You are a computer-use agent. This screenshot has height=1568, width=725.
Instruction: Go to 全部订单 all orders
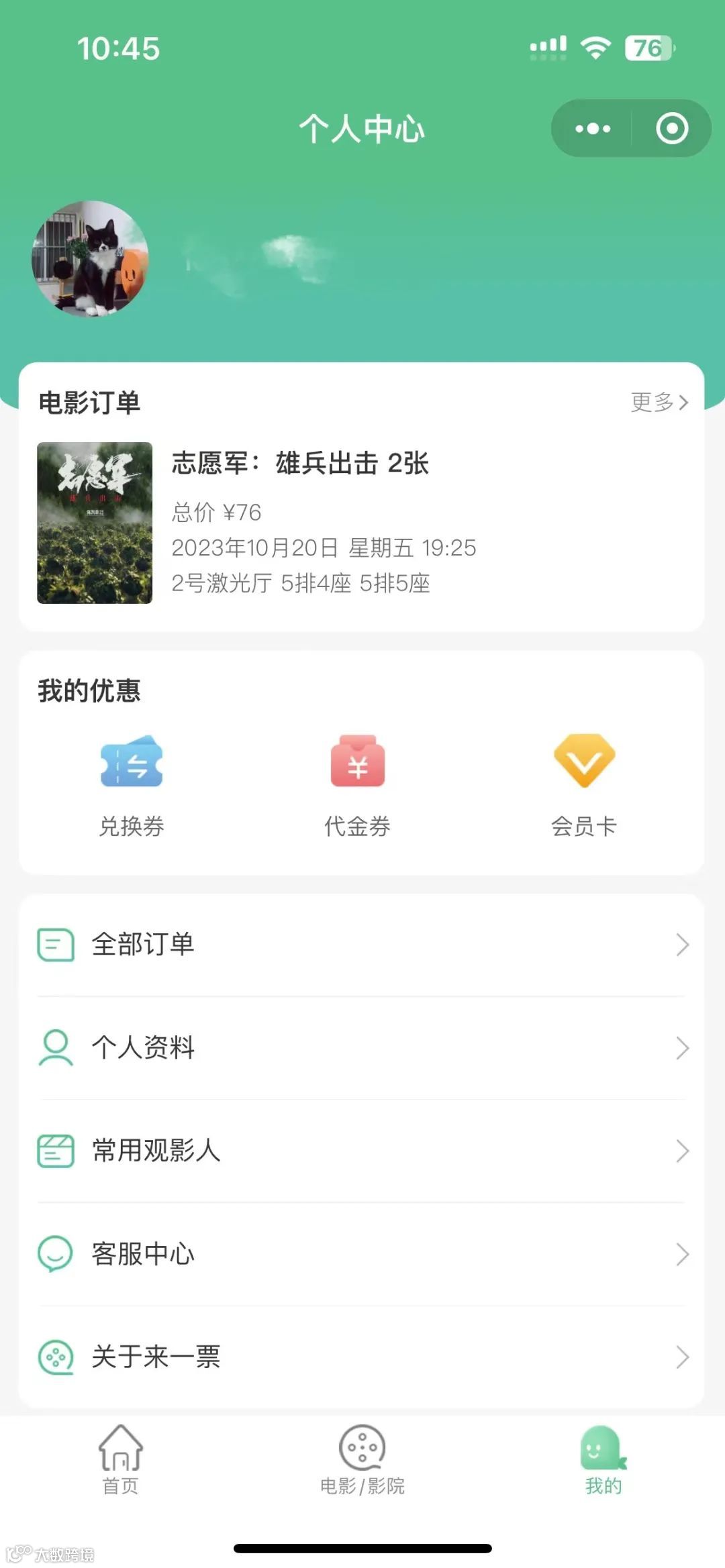361,945
